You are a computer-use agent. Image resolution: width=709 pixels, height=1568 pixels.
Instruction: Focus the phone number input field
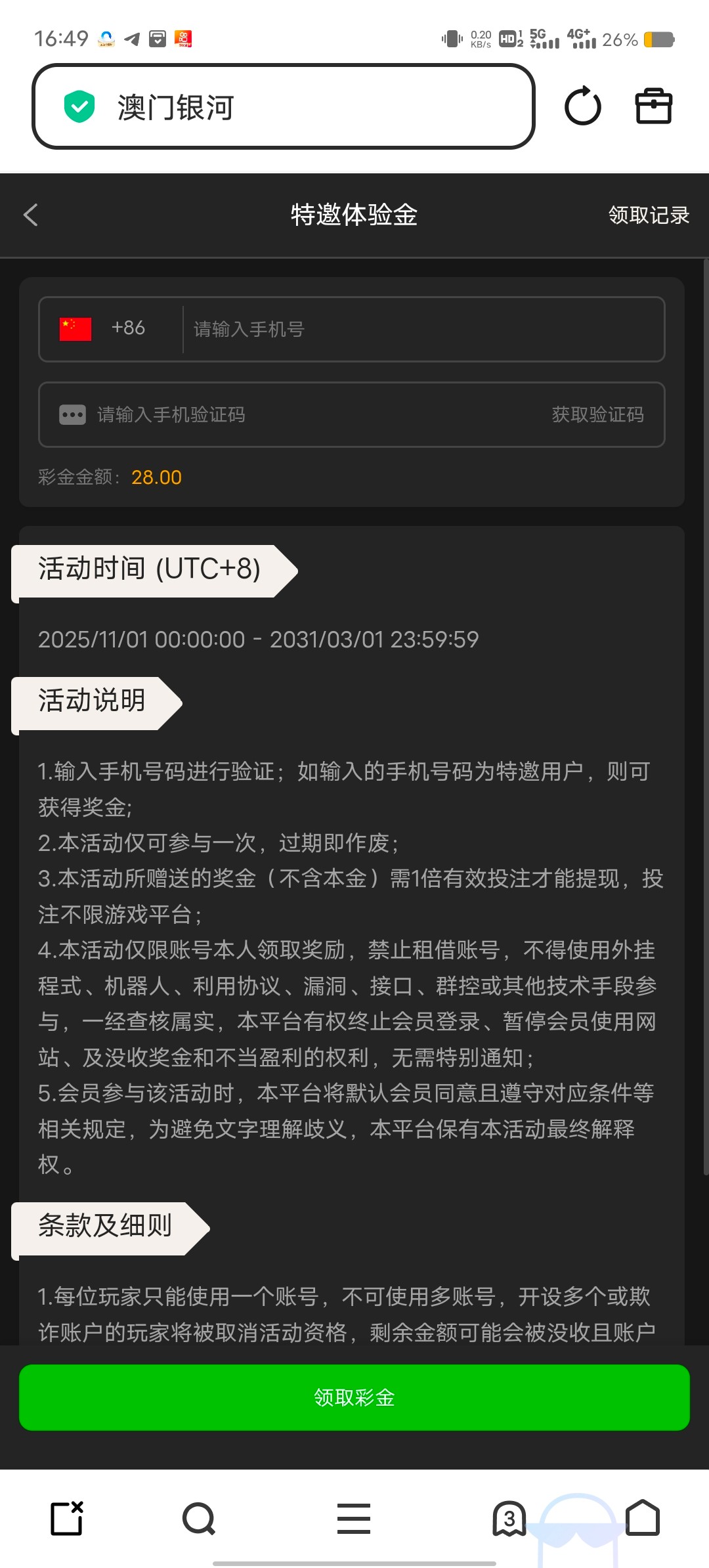click(x=420, y=328)
